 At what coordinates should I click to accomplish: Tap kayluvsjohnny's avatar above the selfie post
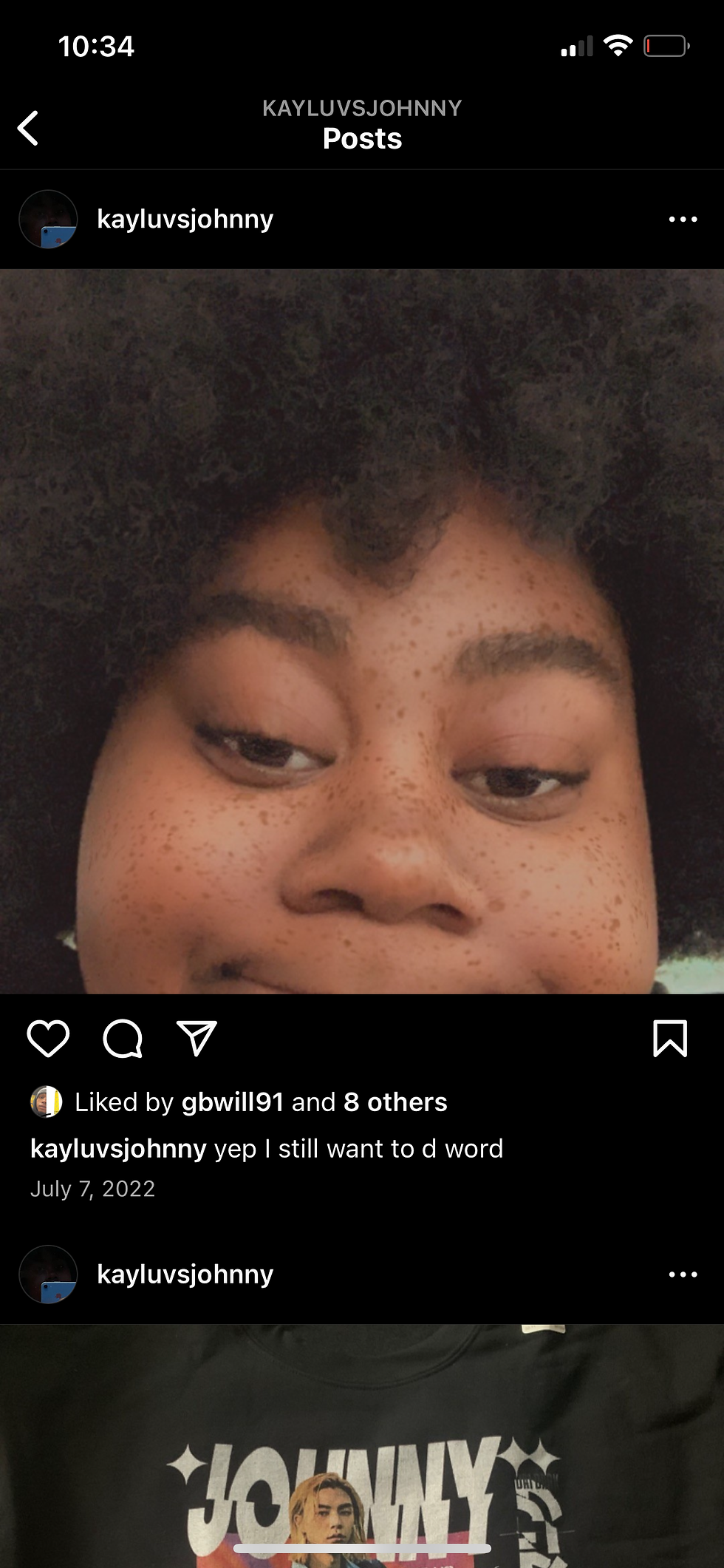pos(48,220)
